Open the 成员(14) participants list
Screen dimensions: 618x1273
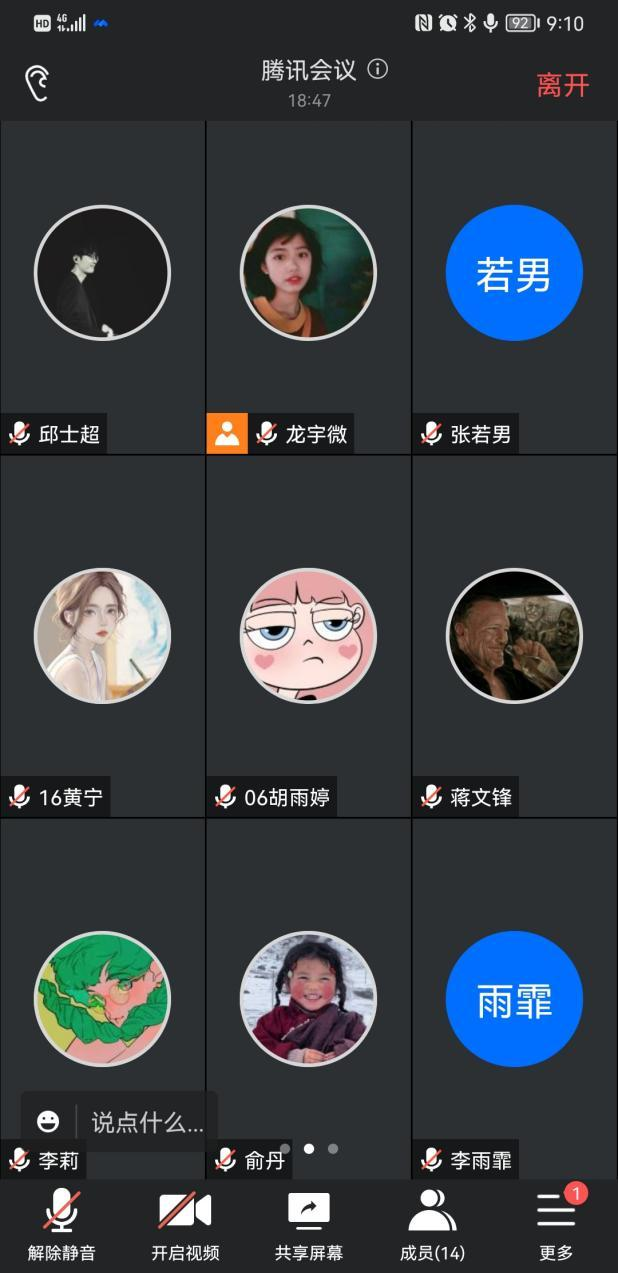432,1224
